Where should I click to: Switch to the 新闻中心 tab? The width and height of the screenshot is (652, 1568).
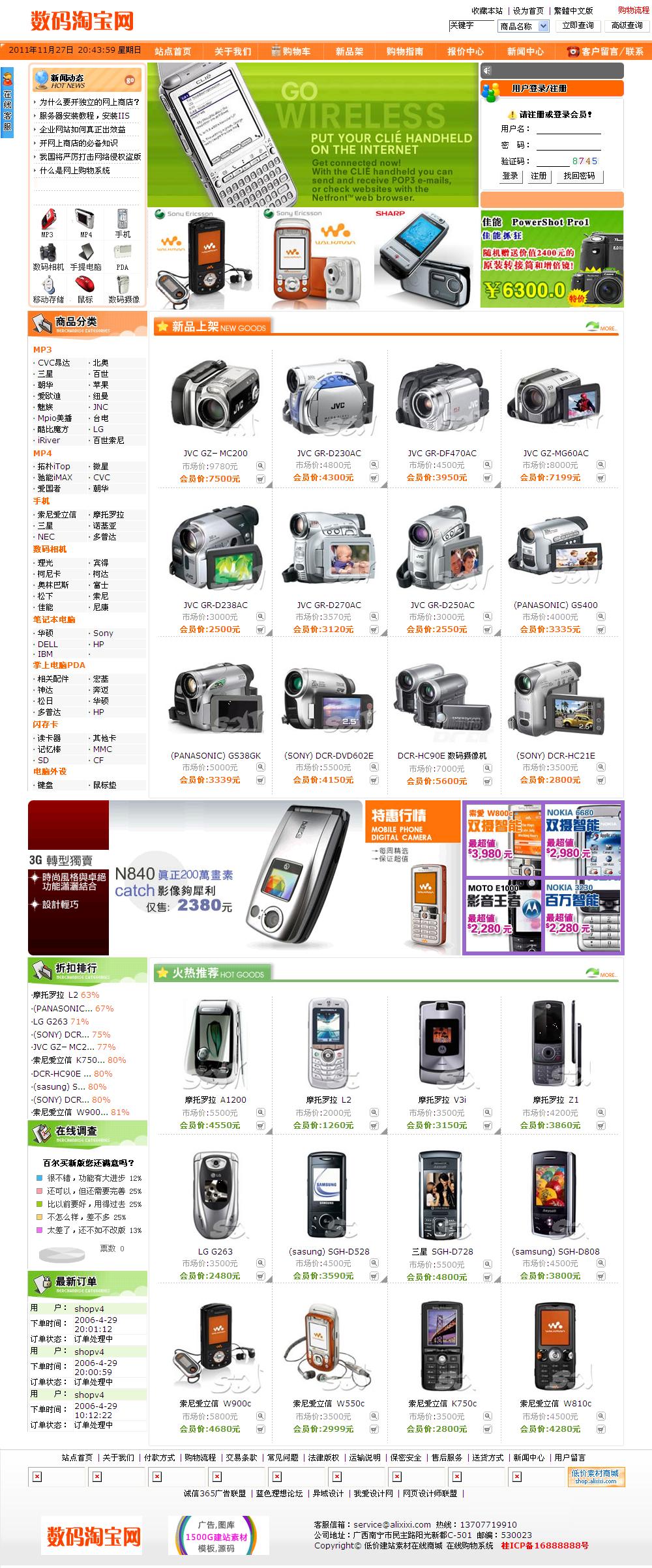coord(525,51)
